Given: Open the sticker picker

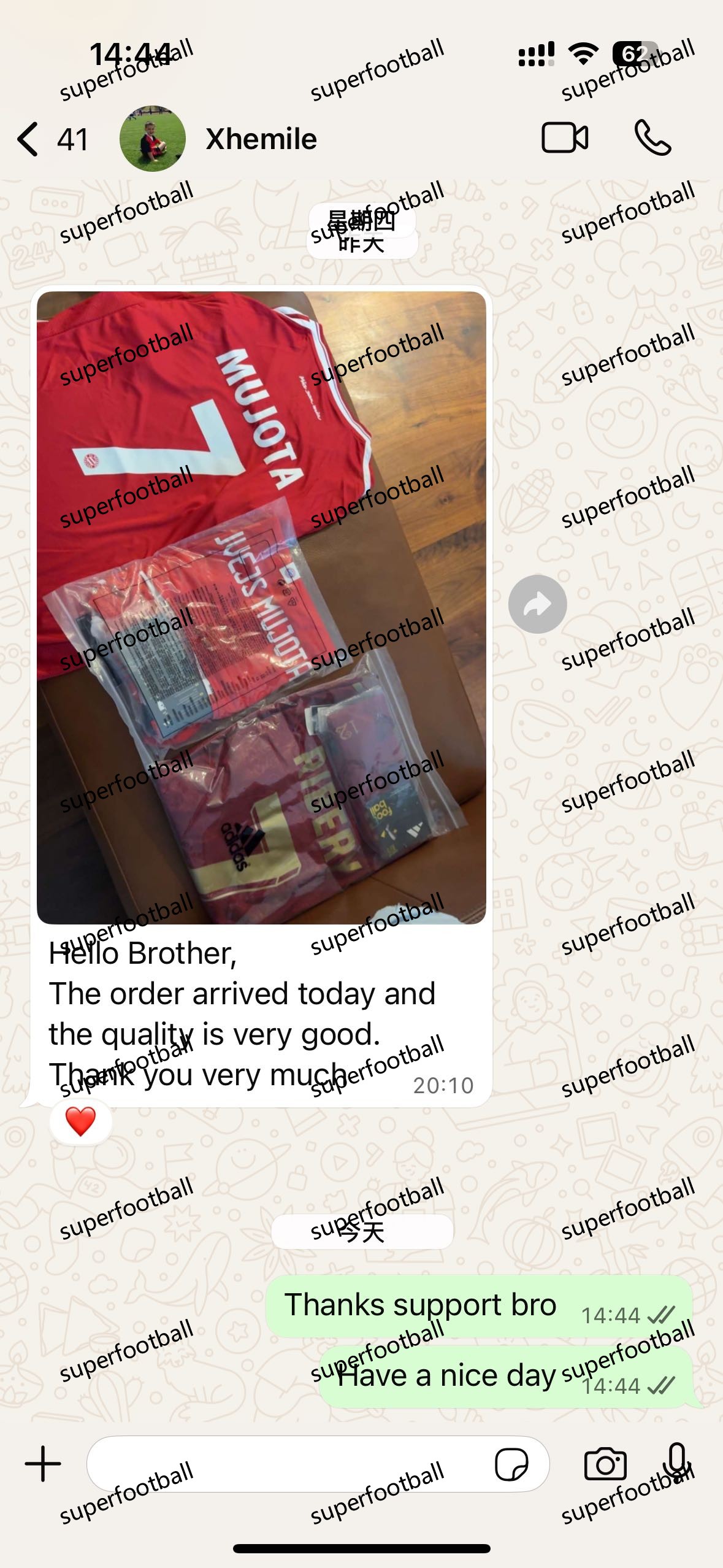Looking at the screenshot, I should pyautogui.click(x=511, y=1465).
